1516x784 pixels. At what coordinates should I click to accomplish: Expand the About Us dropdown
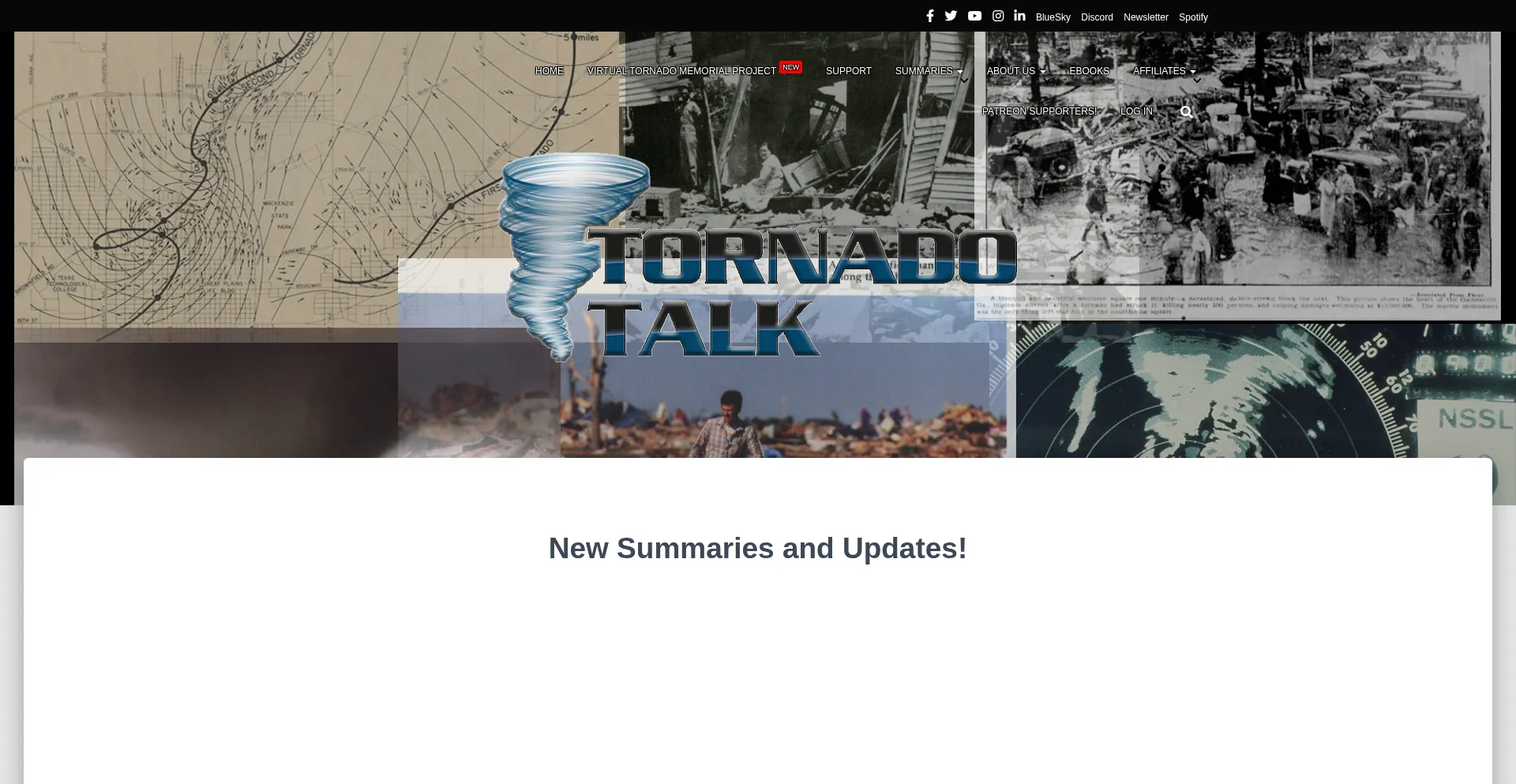coord(1015,71)
